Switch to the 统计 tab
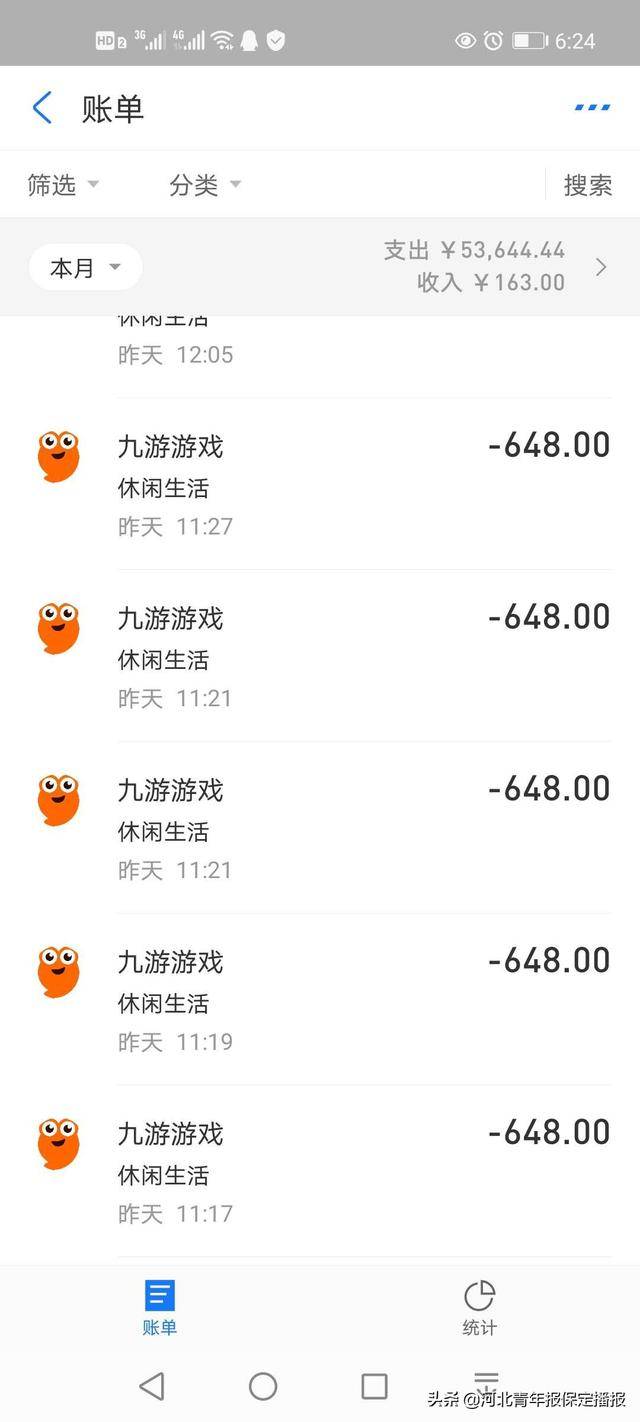This screenshot has width=640, height=1422. coord(480,1307)
